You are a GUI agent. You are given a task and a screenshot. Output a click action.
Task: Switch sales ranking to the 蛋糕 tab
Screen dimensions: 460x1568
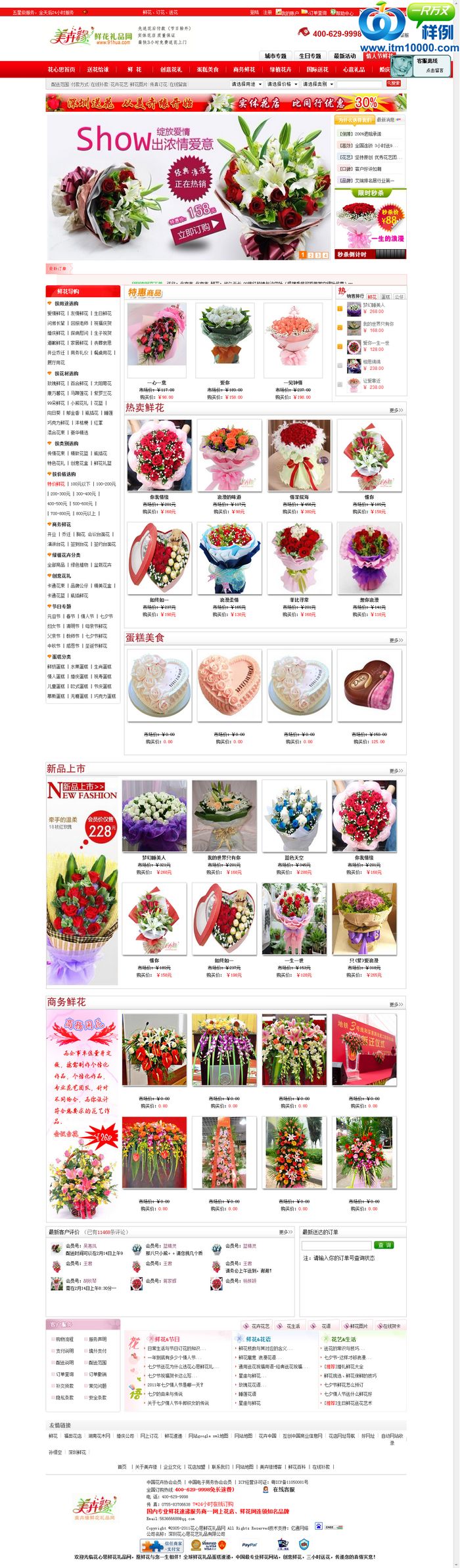[x=386, y=296]
